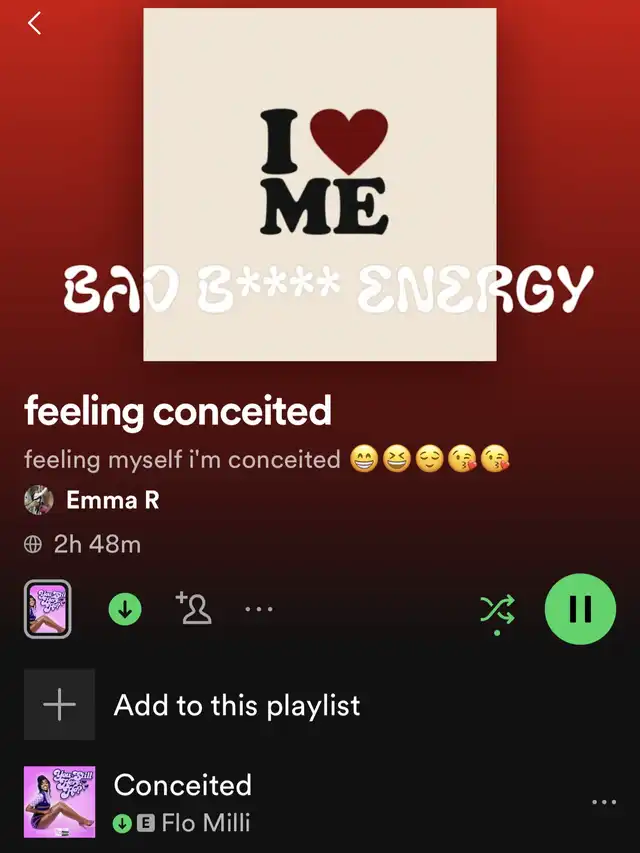Tap the playlist preview thumbnail button
Screen dimensions: 640x853
coord(47,609)
